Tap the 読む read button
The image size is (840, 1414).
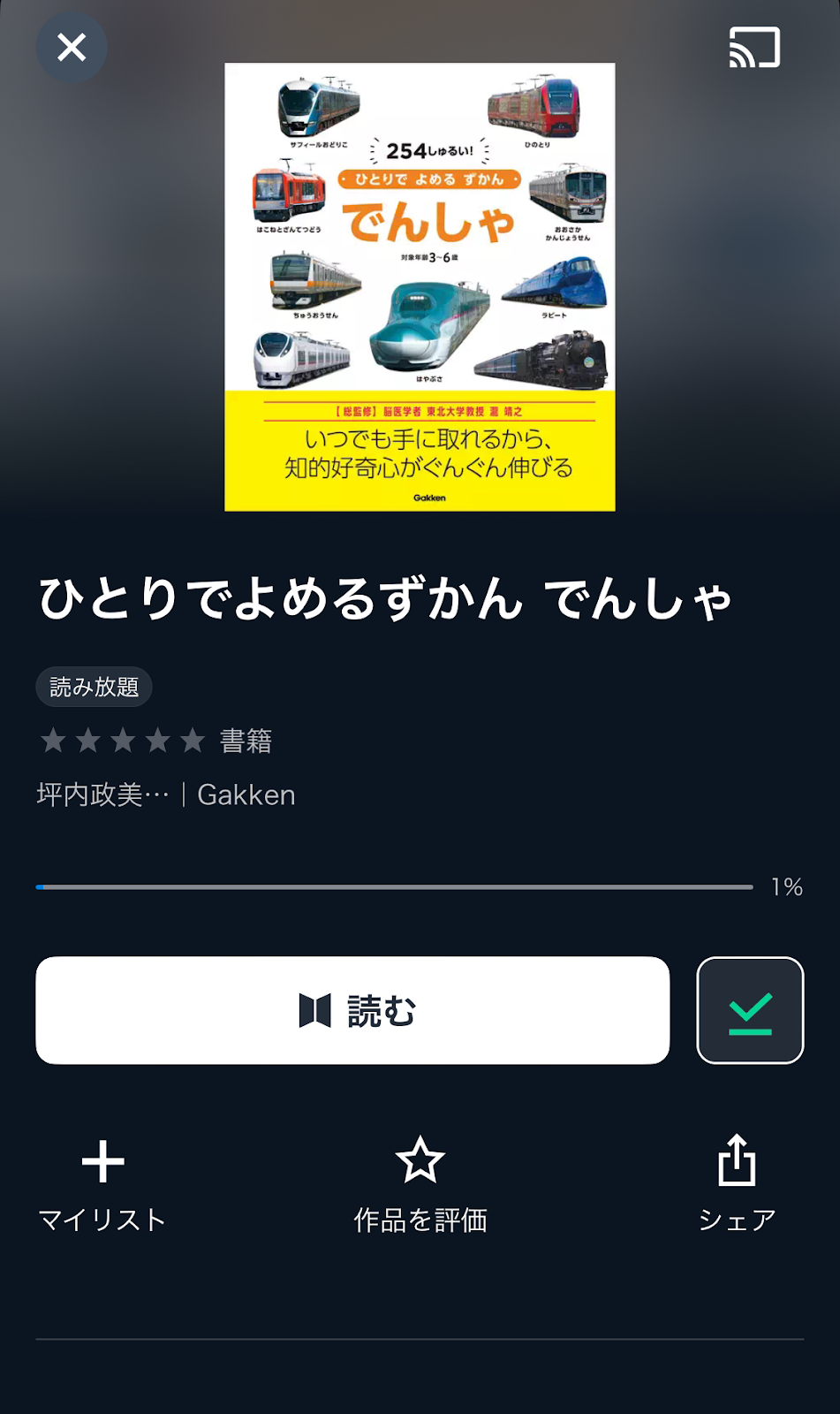352,1010
